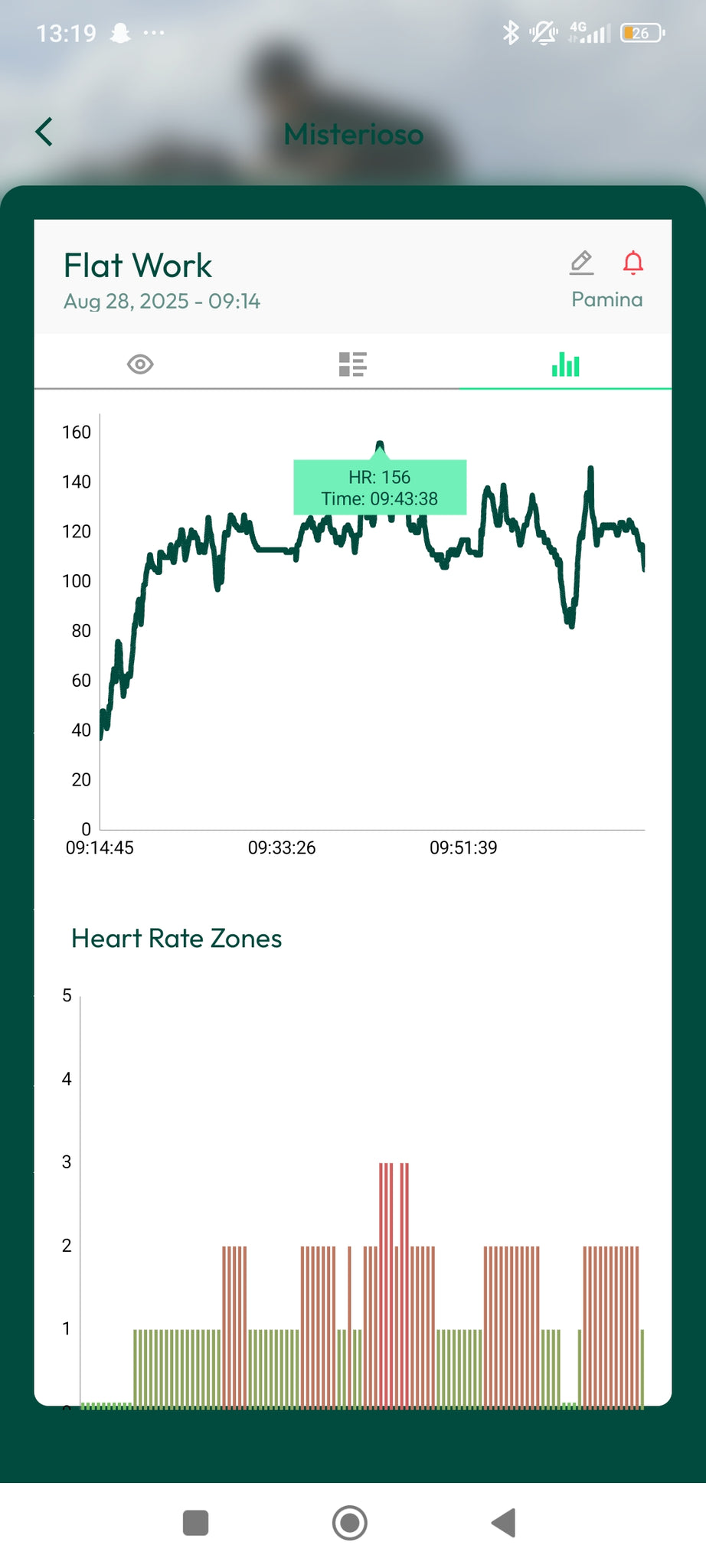The width and height of the screenshot is (706, 1568).
Task: Edit the Flat Work session
Action: coord(581,263)
